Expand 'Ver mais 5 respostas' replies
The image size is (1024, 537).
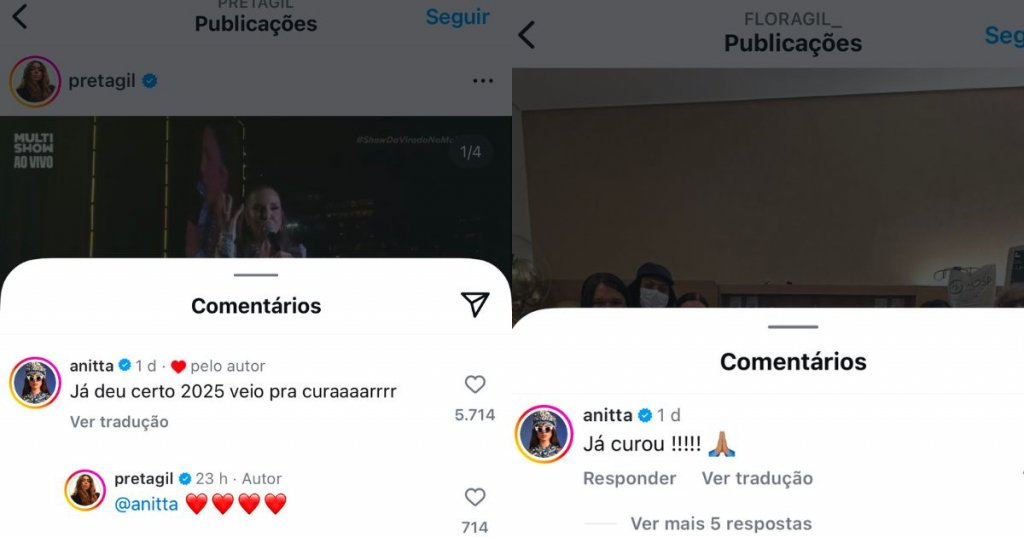click(720, 523)
